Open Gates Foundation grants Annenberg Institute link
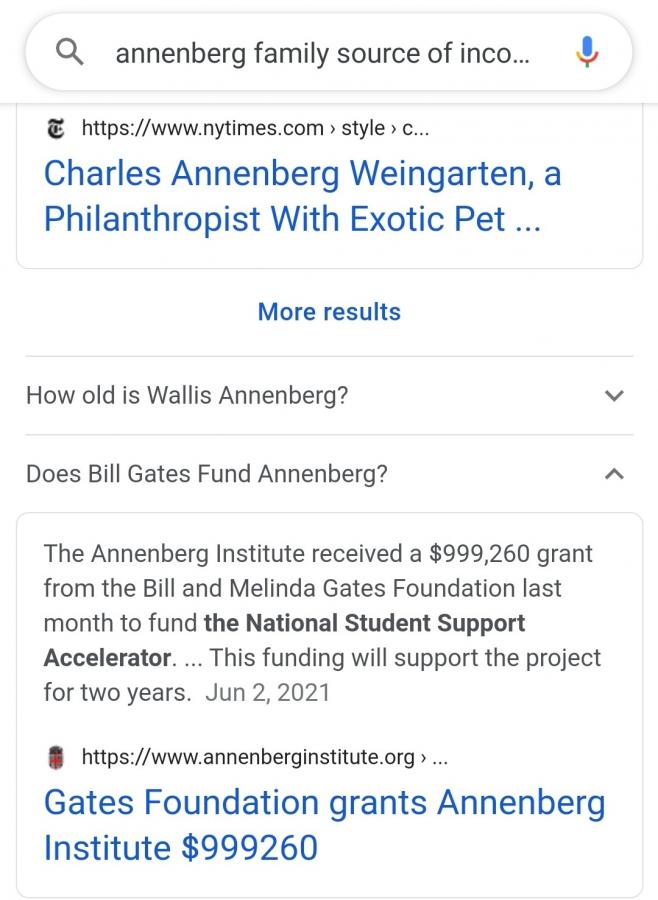 click(324, 825)
